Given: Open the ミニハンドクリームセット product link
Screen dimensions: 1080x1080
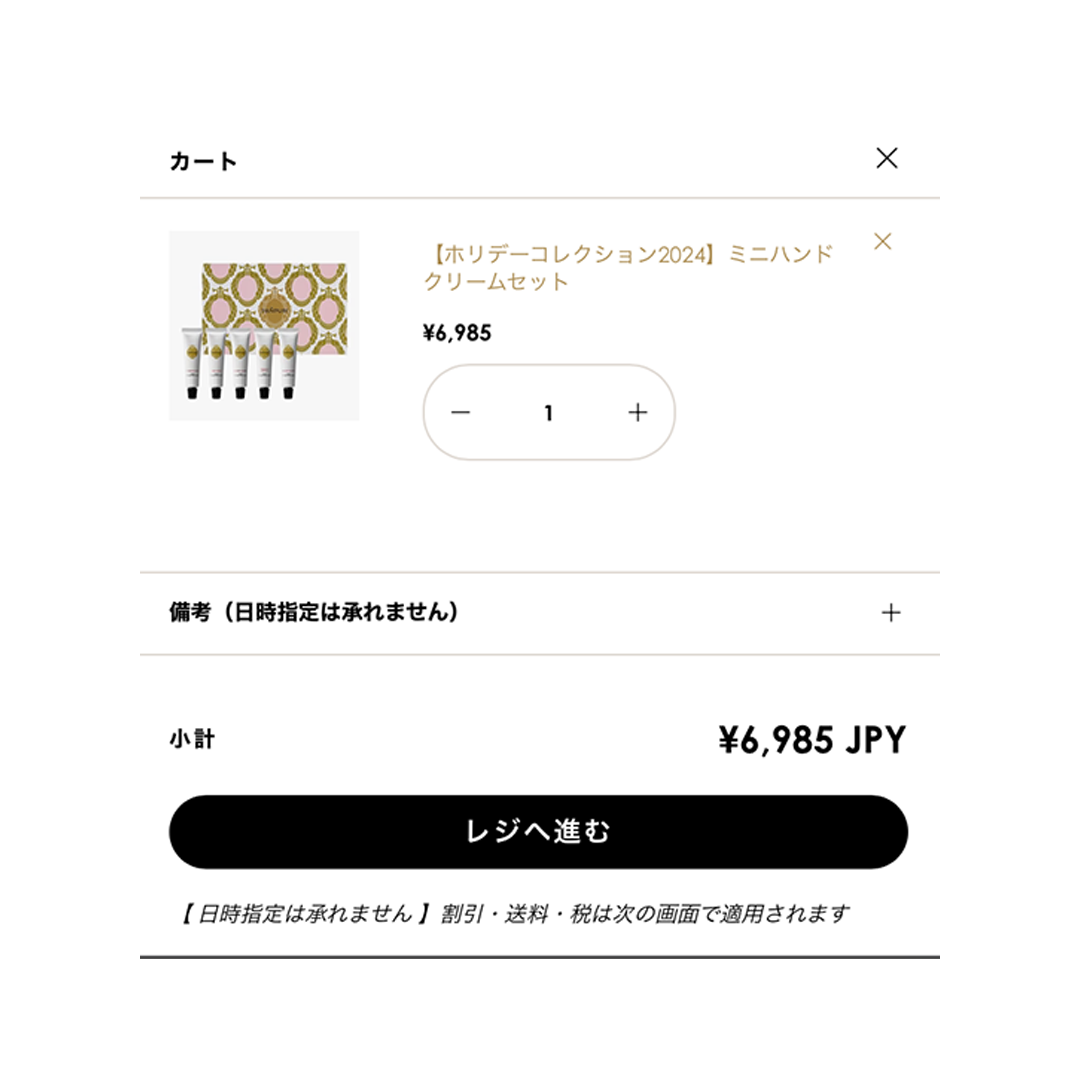Looking at the screenshot, I should (x=627, y=267).
